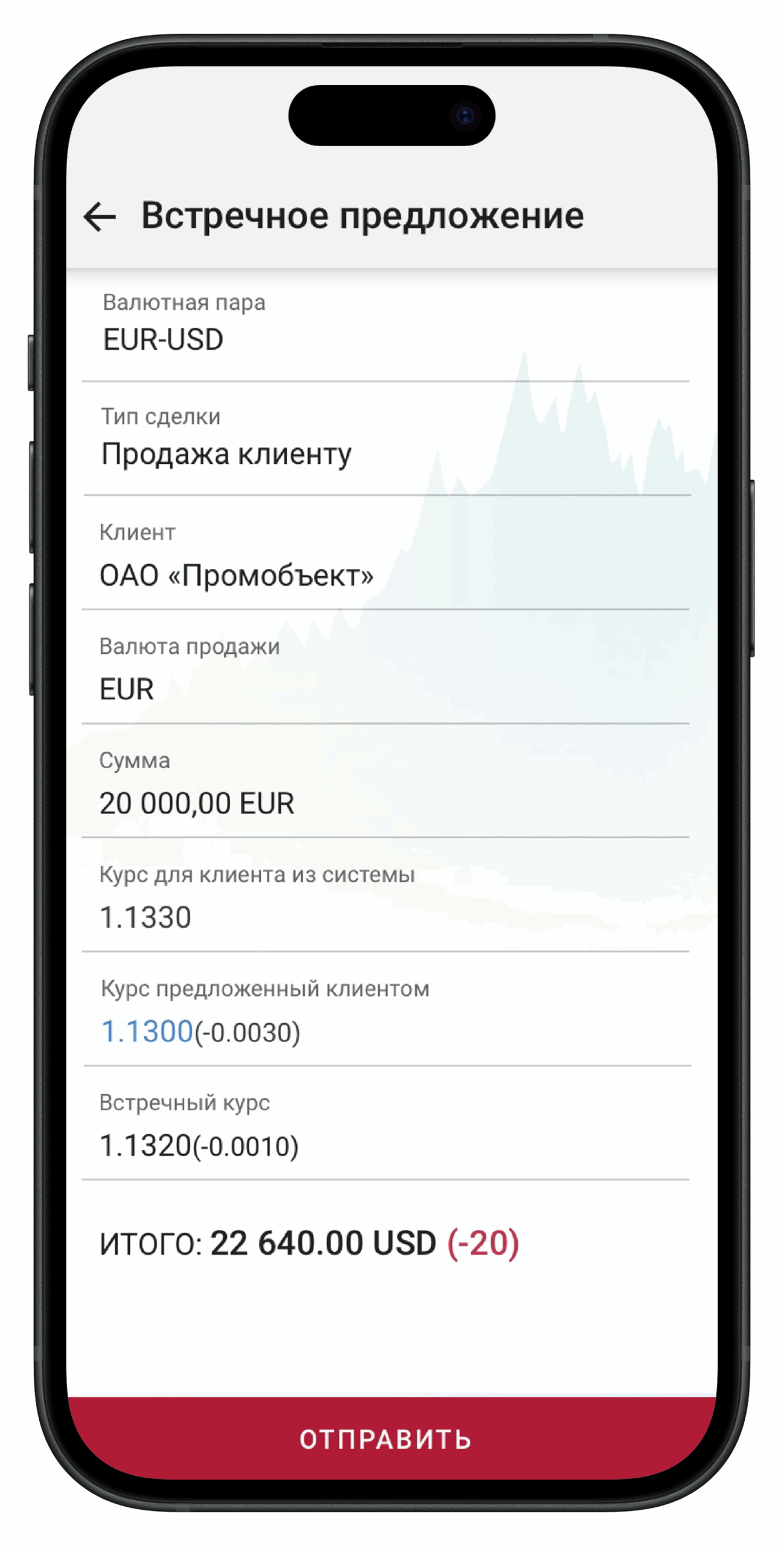This screenshot has height=1546, width=784.
Task: Open the Тип сделки field
Action: (386, 439)
